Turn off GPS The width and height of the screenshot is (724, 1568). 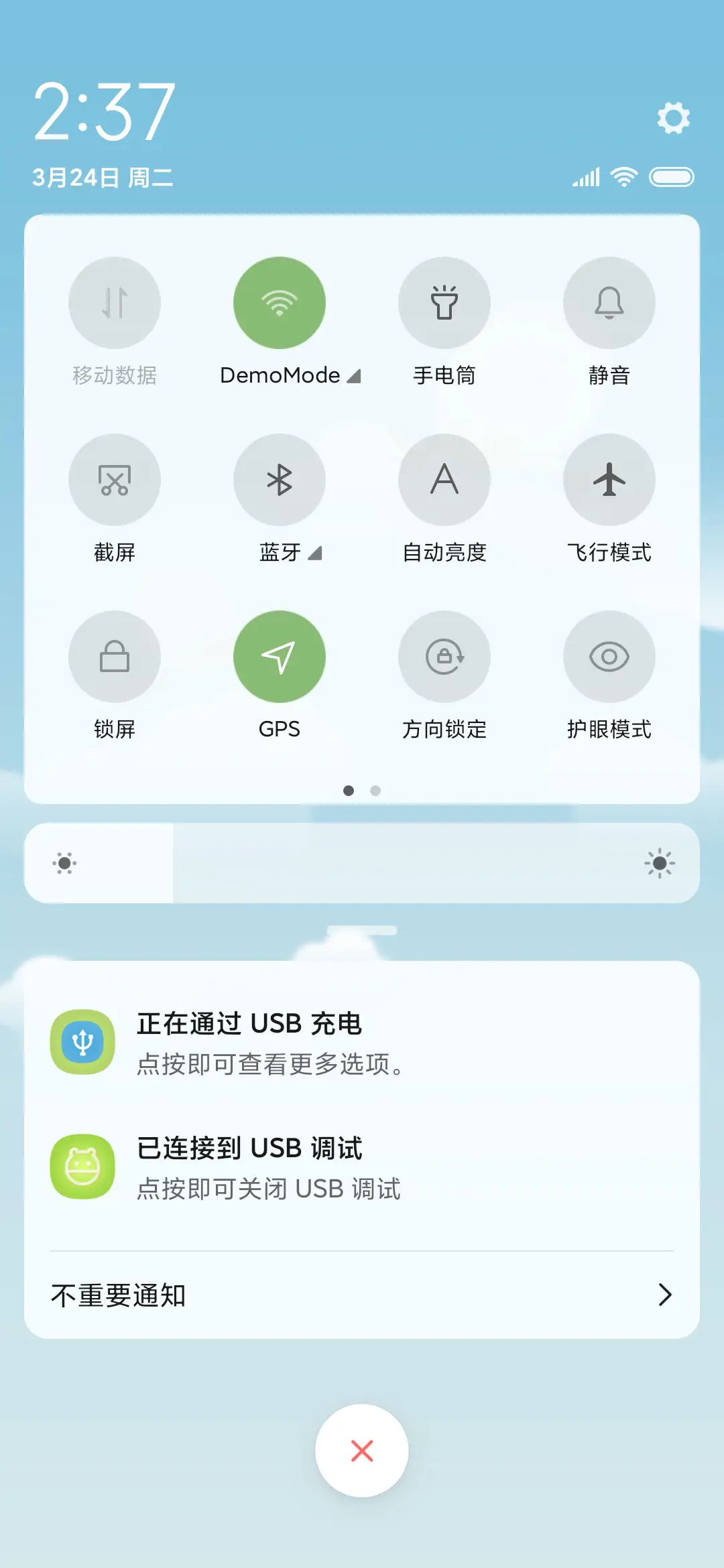280,657
